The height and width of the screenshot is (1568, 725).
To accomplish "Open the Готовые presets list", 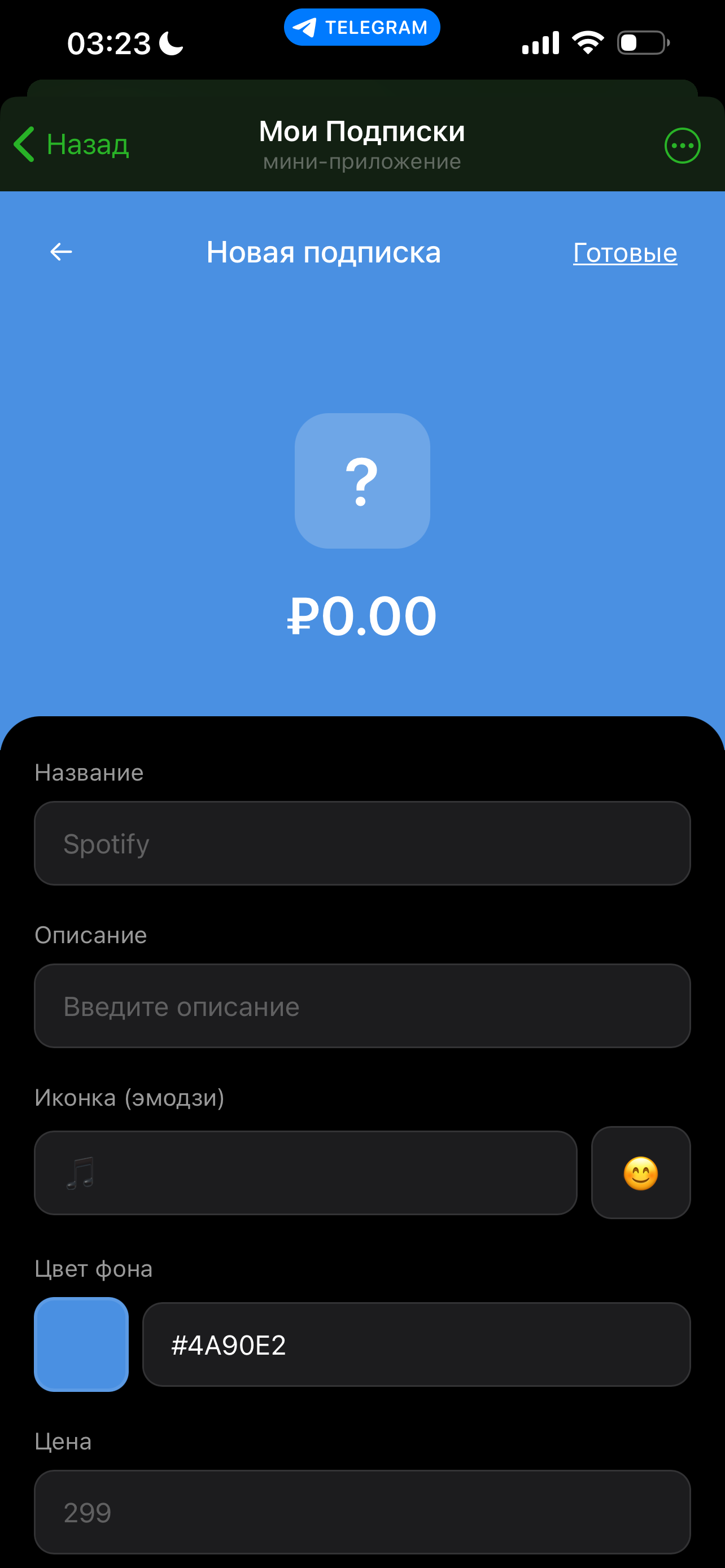I will 625,253.
